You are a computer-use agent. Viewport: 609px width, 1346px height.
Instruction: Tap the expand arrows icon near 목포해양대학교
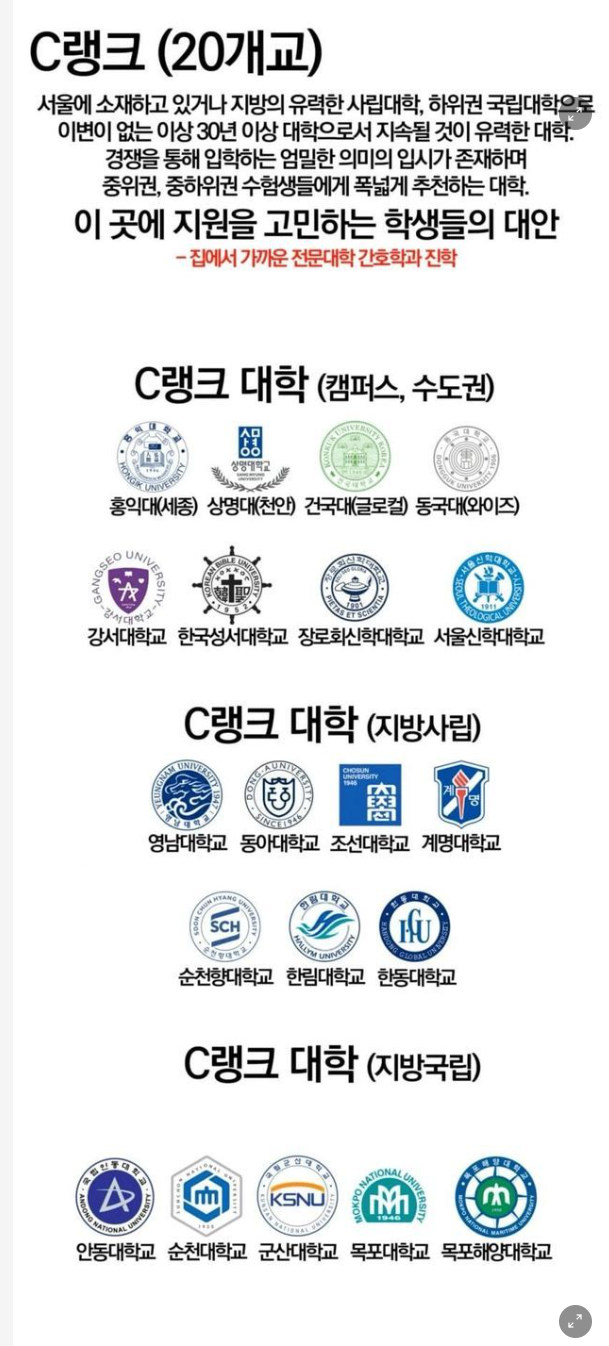tap(575, 1320)
